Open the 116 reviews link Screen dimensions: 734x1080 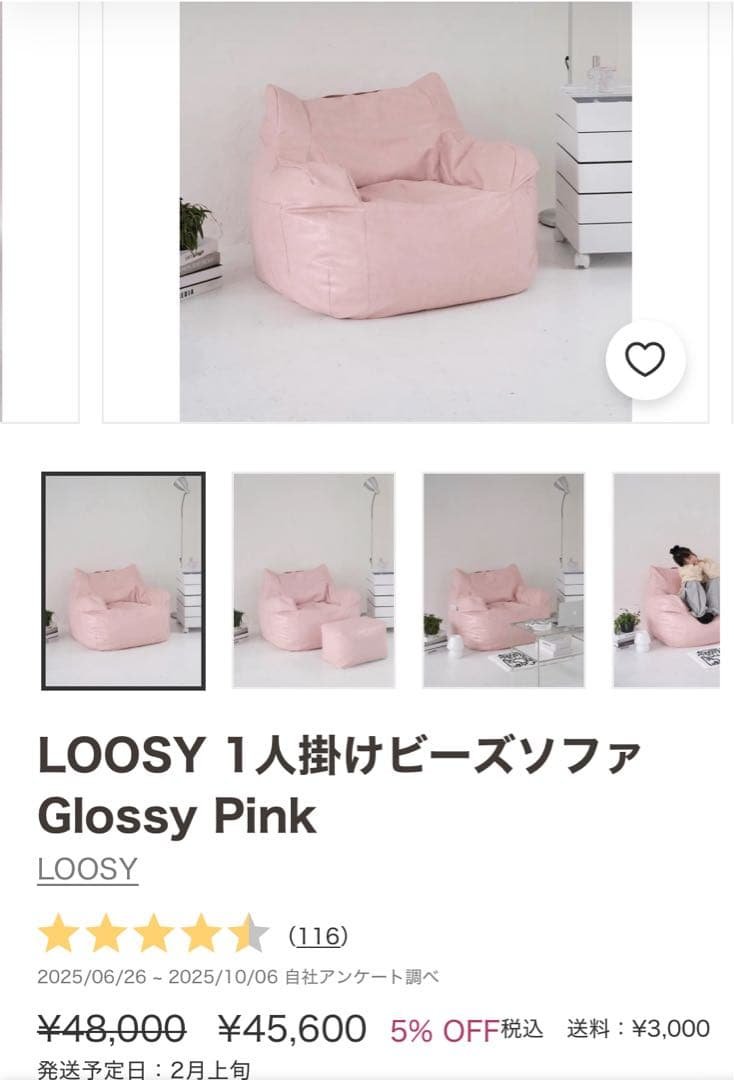pos(318,936)
